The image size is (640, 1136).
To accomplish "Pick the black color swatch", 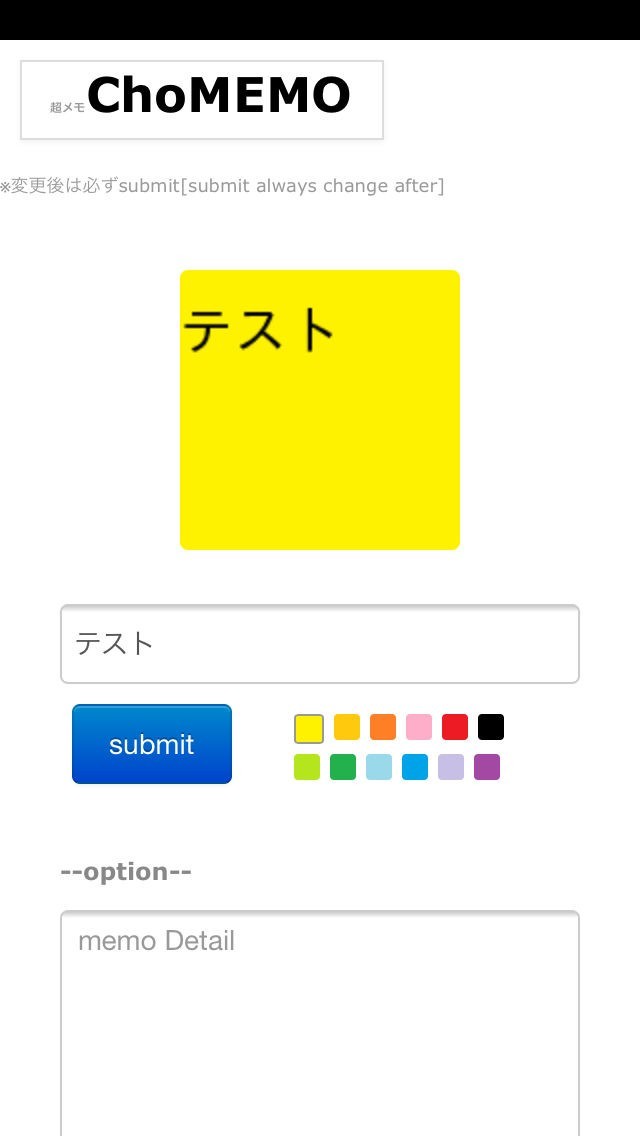I will (x=491, y=727).
